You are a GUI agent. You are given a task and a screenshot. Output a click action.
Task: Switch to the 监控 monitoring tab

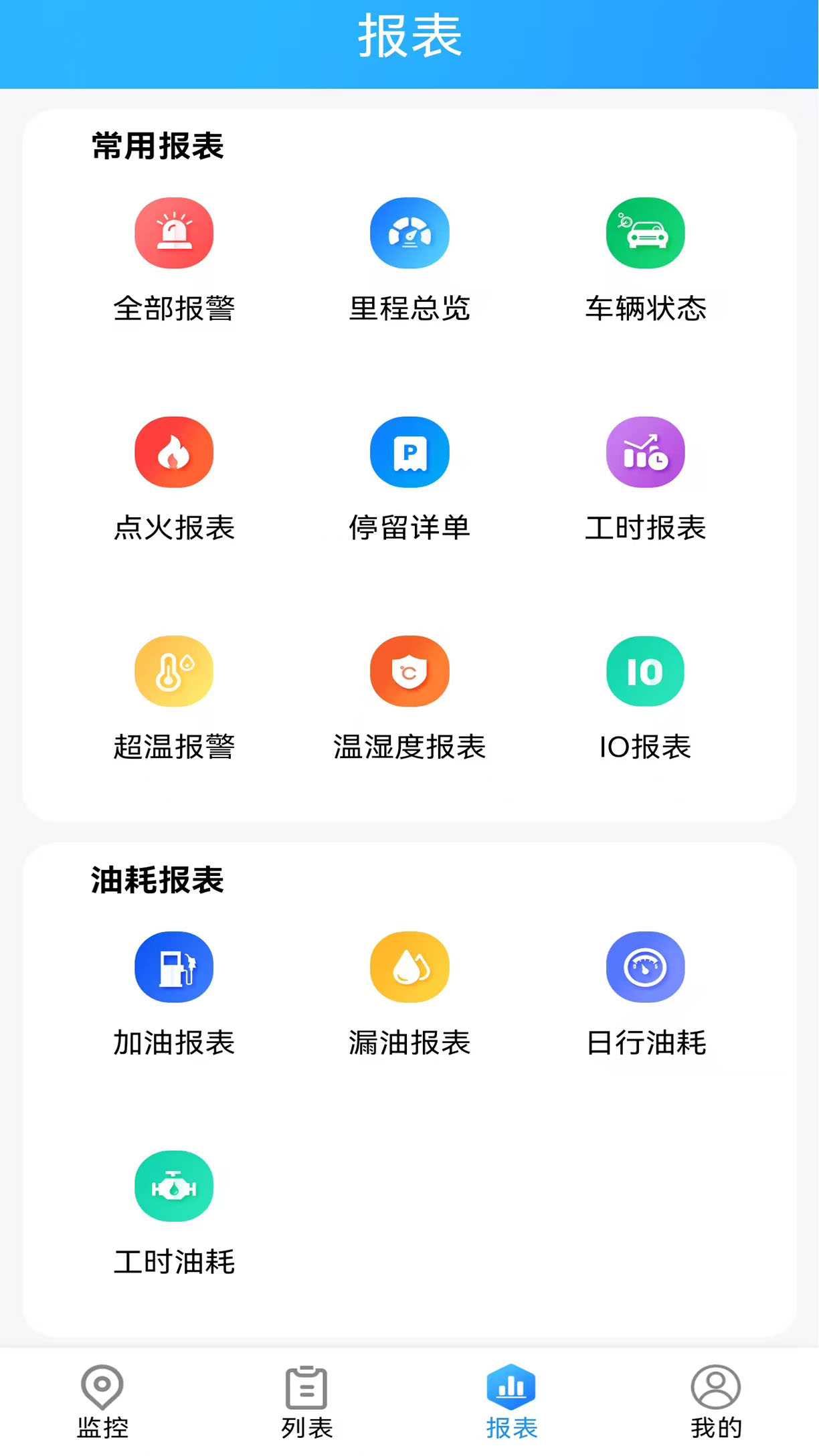click(102, 1398)
